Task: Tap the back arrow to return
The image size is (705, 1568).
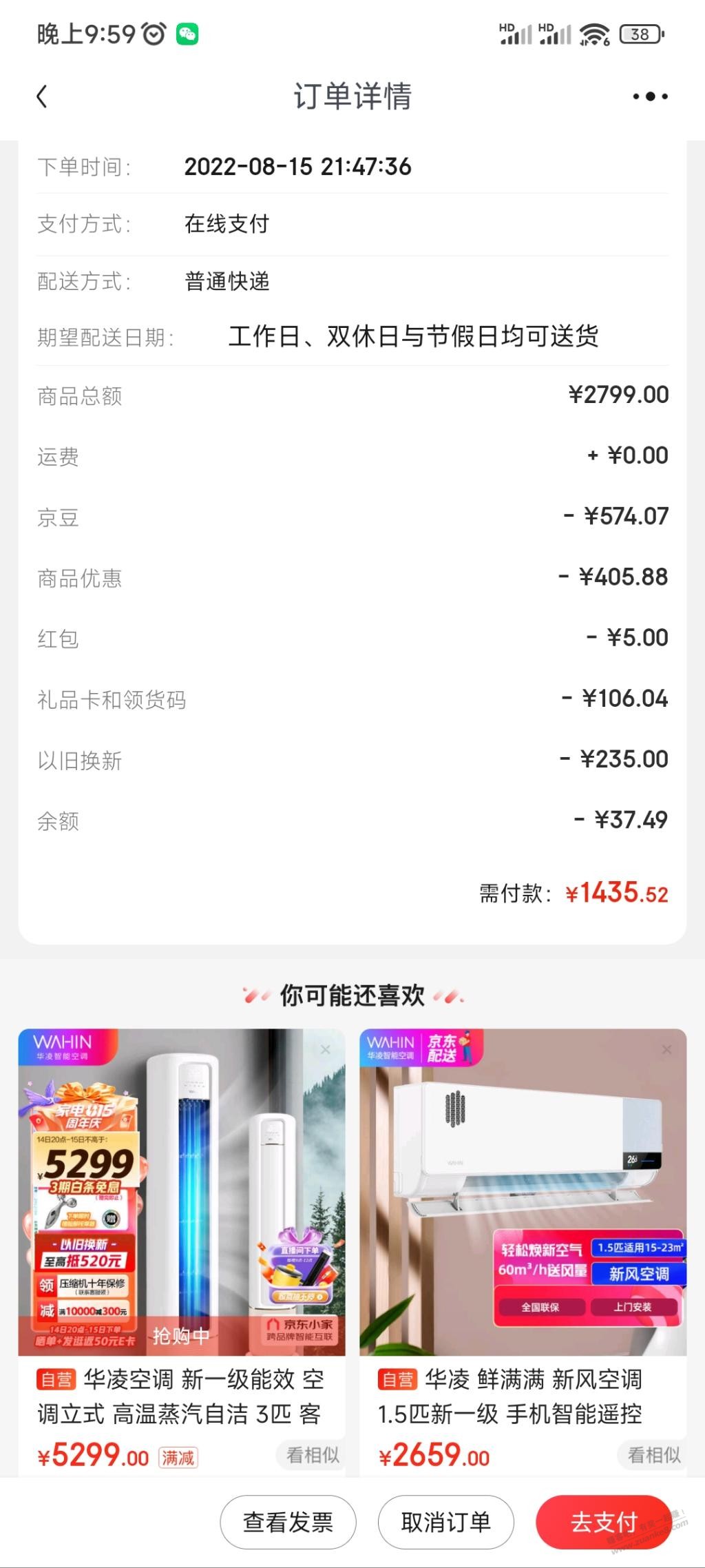Action: point(41,96)
